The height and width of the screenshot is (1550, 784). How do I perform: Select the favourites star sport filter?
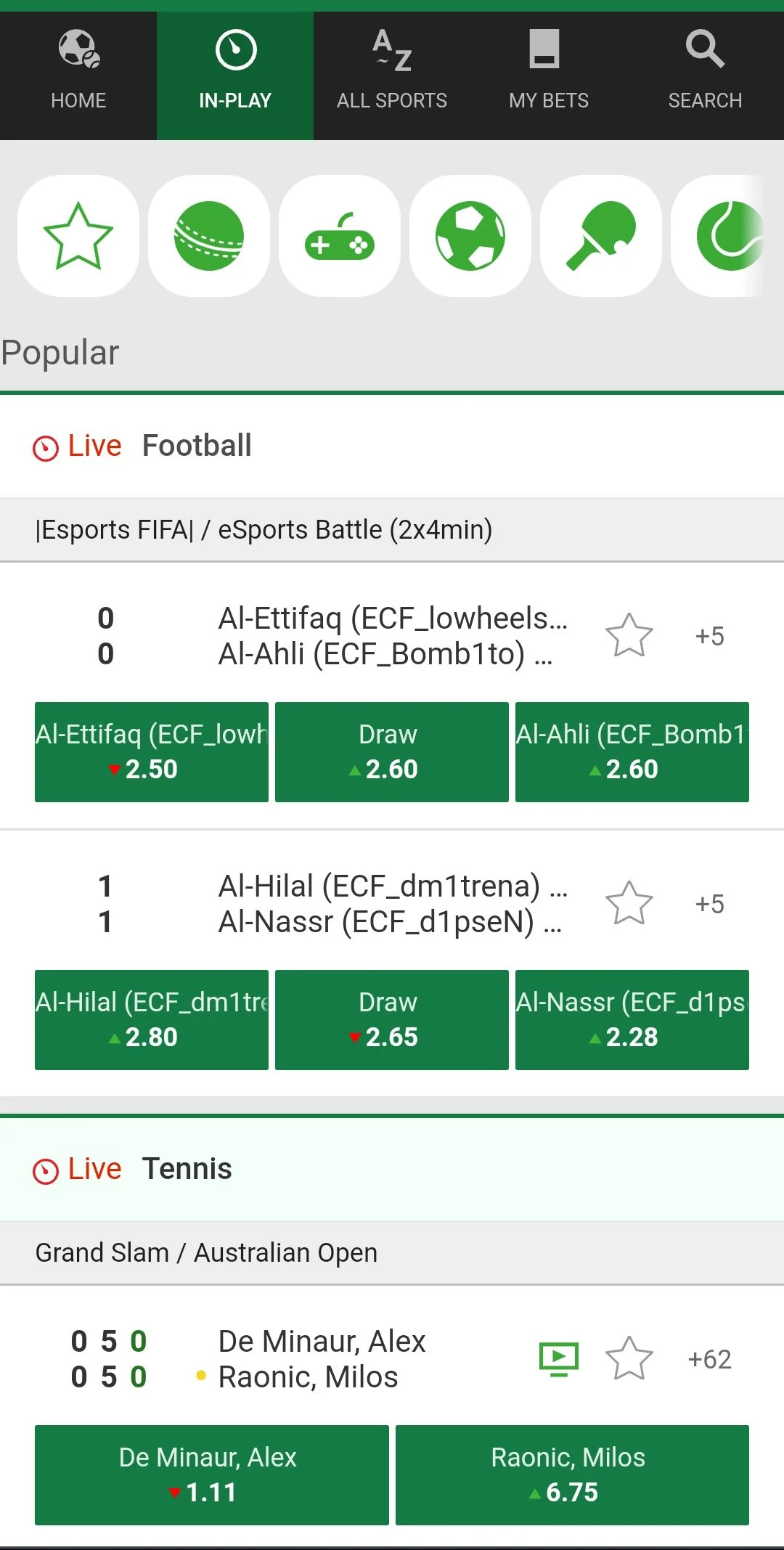[x=78, y=236]
